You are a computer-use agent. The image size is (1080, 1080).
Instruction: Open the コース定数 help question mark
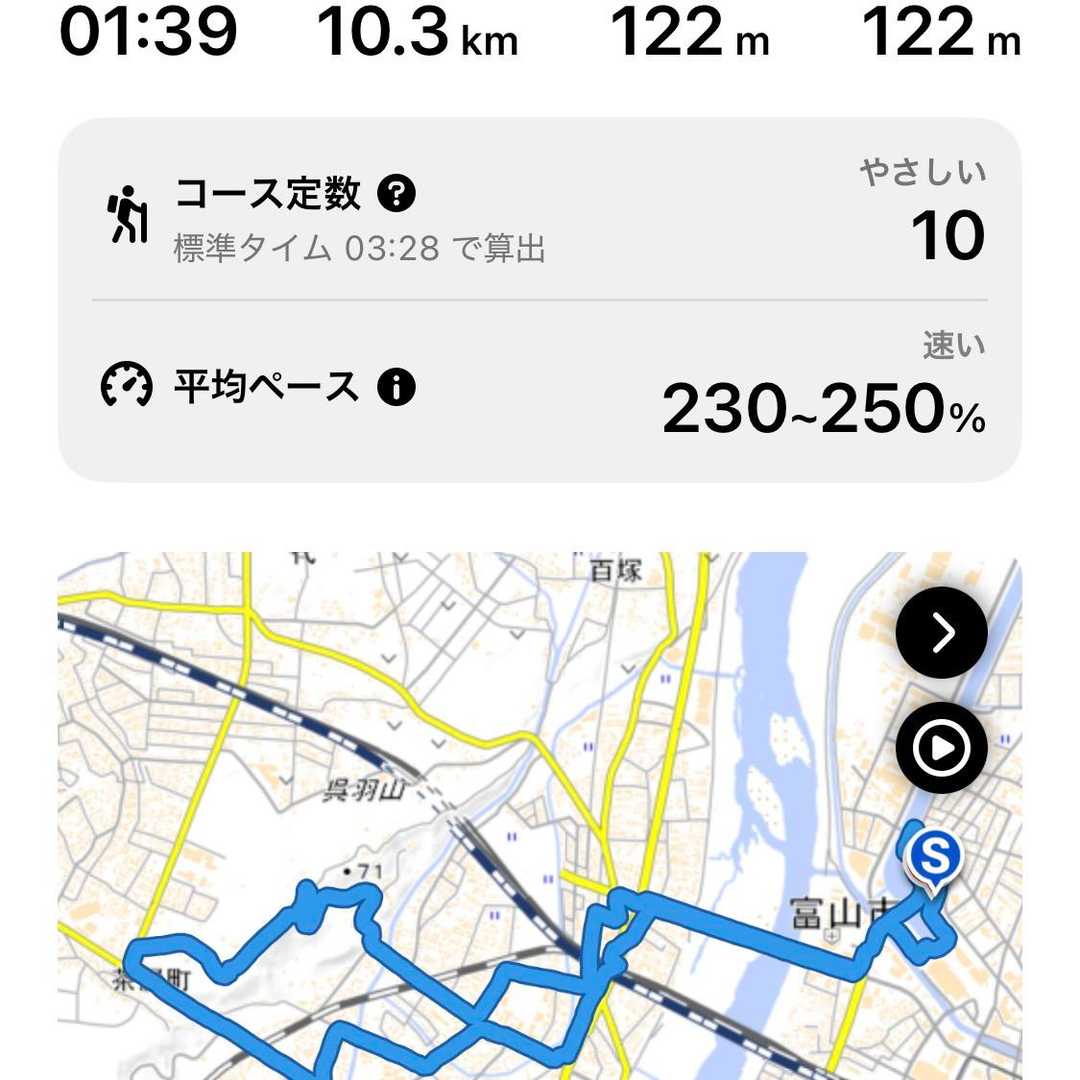click(x=396, y=193)
